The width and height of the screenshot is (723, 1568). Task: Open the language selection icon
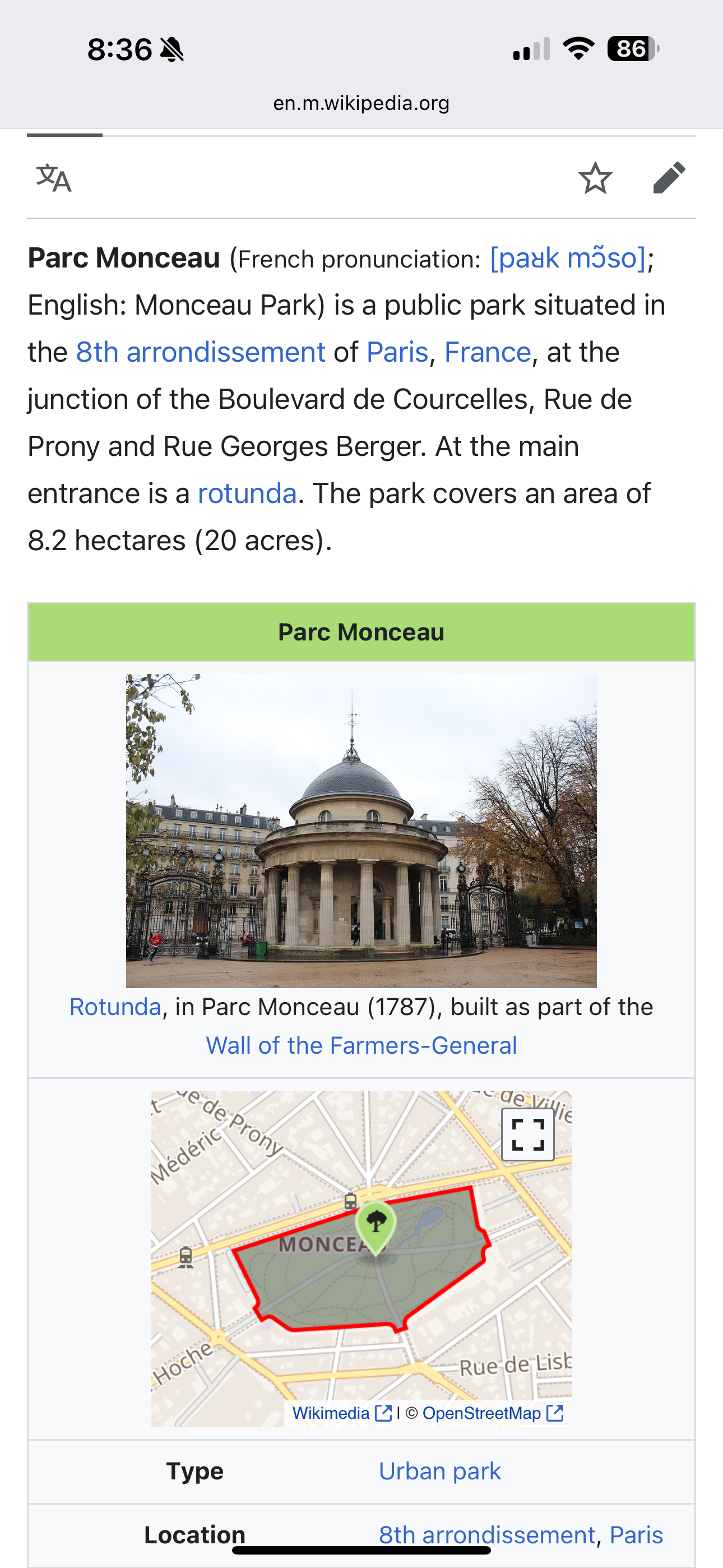(x=54, y=178)
